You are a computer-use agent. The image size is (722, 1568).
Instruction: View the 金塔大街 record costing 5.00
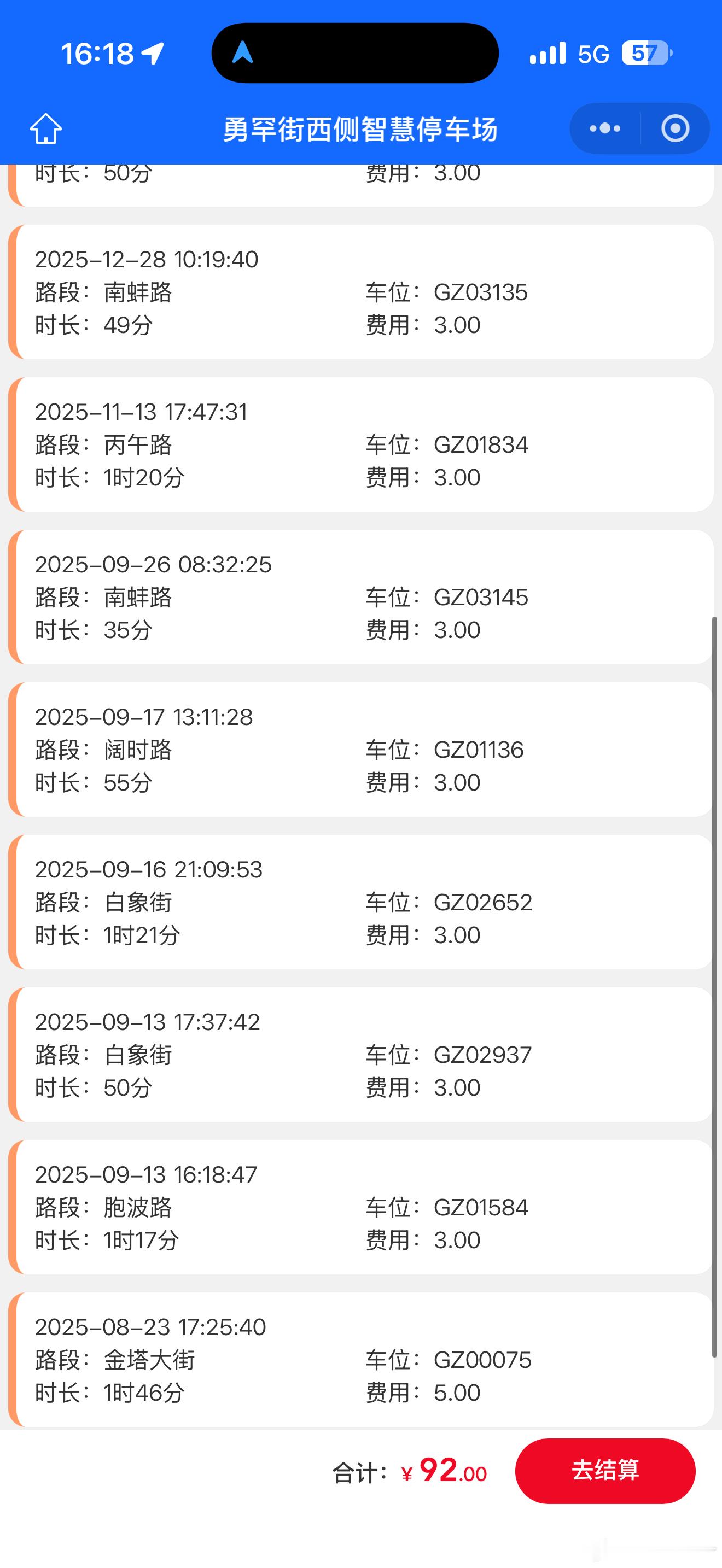(x=361, y=1359)
